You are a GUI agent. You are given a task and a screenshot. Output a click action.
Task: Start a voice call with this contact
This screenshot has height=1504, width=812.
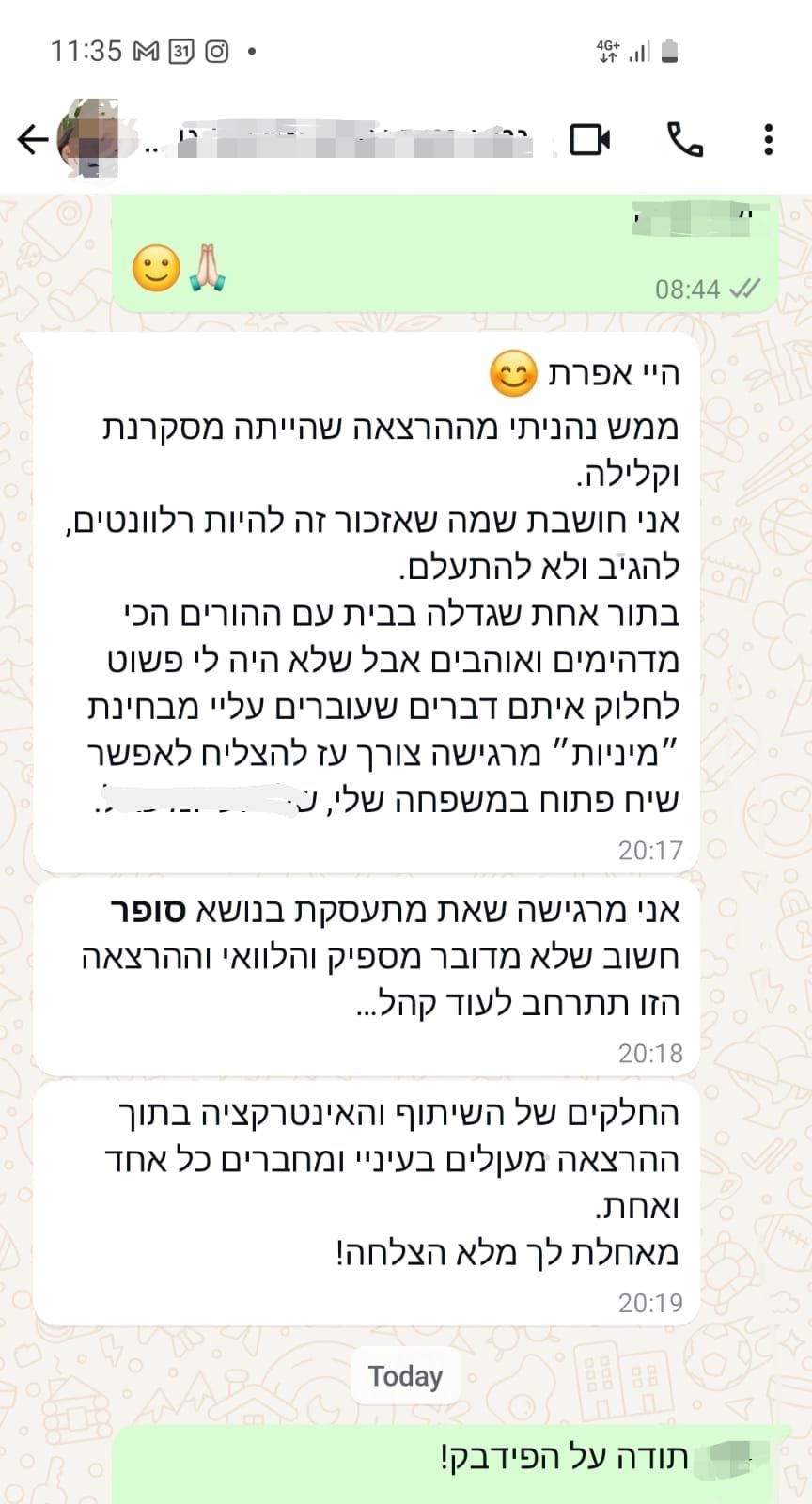(685, 140)
